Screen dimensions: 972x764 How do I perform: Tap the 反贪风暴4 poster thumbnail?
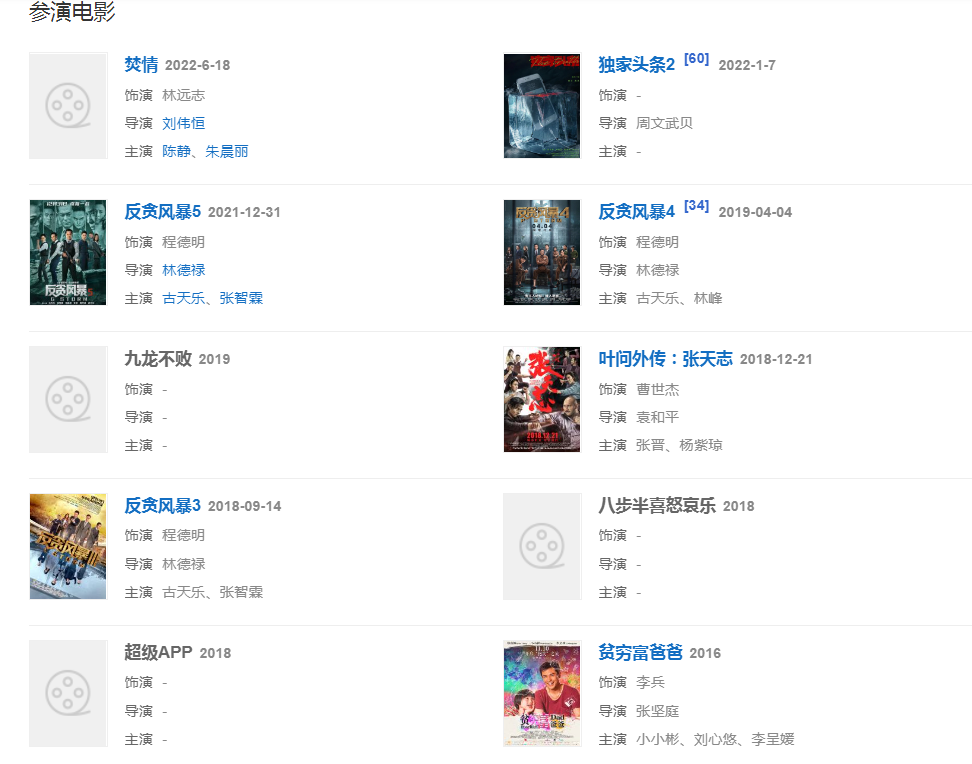(542, 253)
